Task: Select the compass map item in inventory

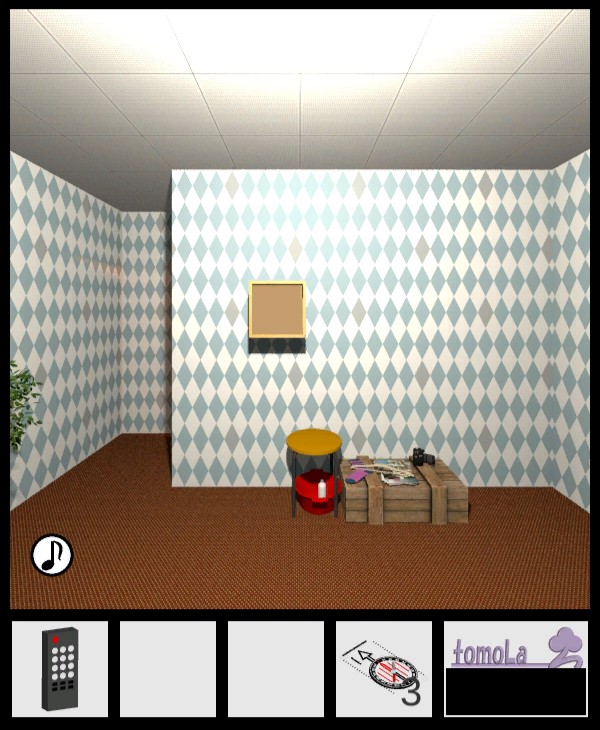Action: tap(384, 669)
